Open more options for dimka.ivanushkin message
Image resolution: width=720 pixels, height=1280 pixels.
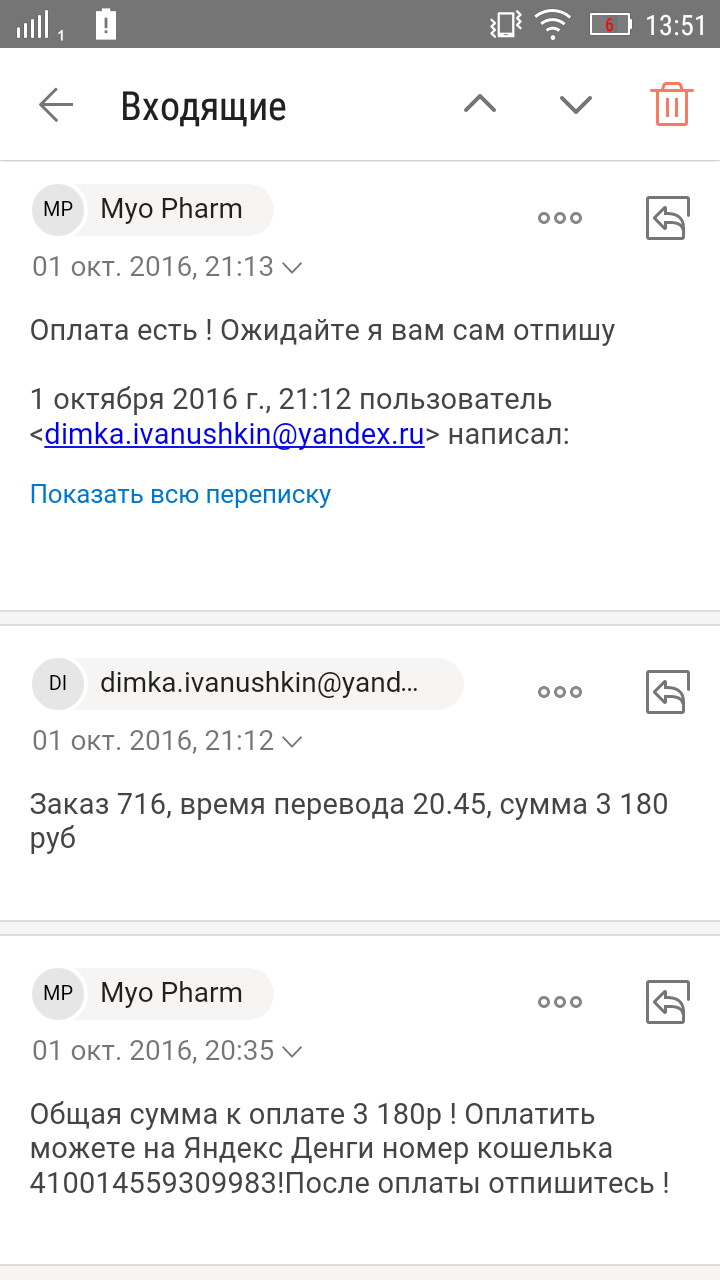[x=560, y=692]
